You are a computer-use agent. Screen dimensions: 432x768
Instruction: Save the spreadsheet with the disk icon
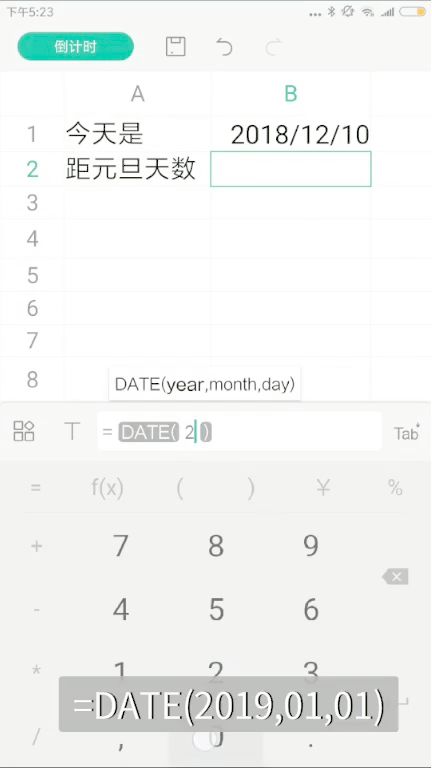[175, 47]
